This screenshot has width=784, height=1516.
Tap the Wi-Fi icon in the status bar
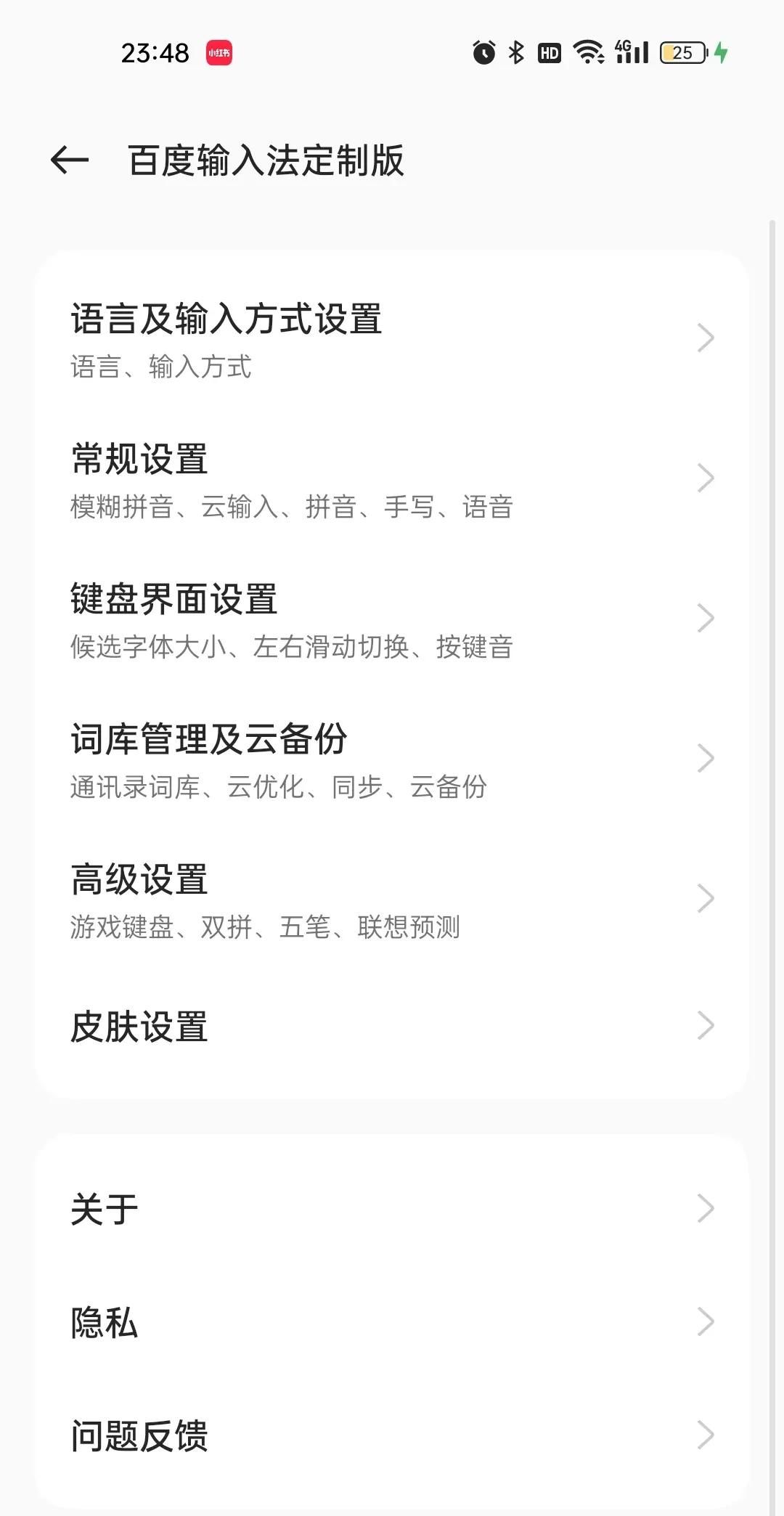pos(589,53)
